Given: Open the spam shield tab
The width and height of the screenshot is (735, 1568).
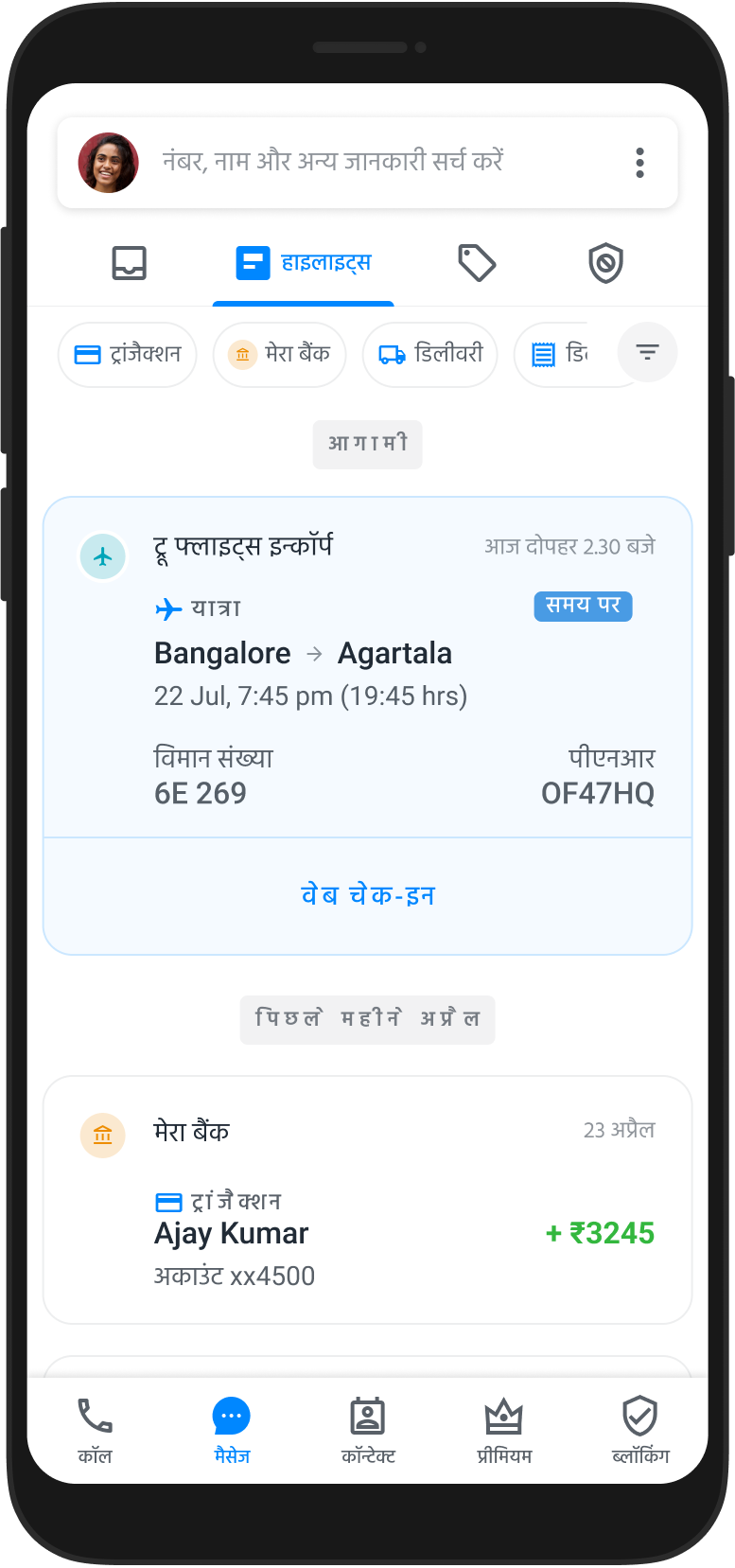Looking at the screenshot, I should [x=605, y=262].
